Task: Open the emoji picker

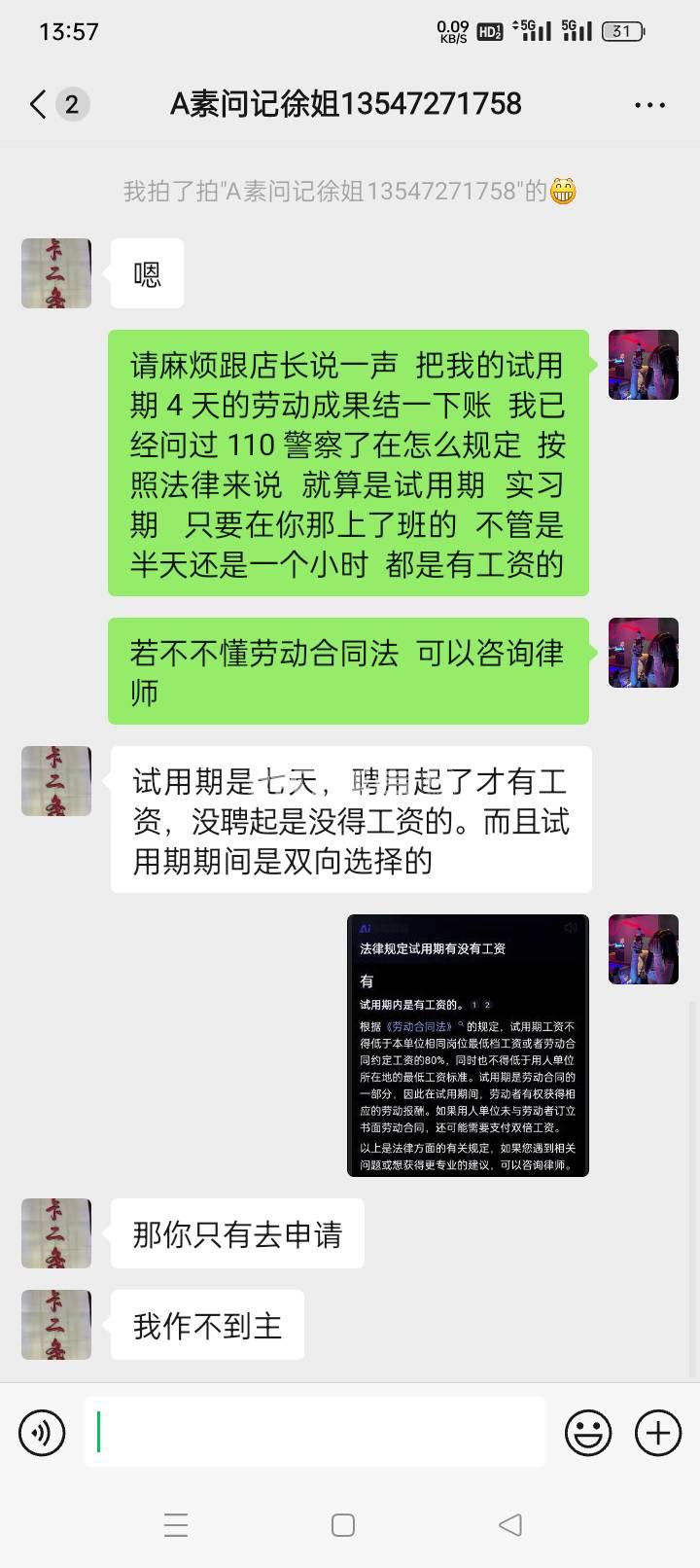Action: point(588,1432)
